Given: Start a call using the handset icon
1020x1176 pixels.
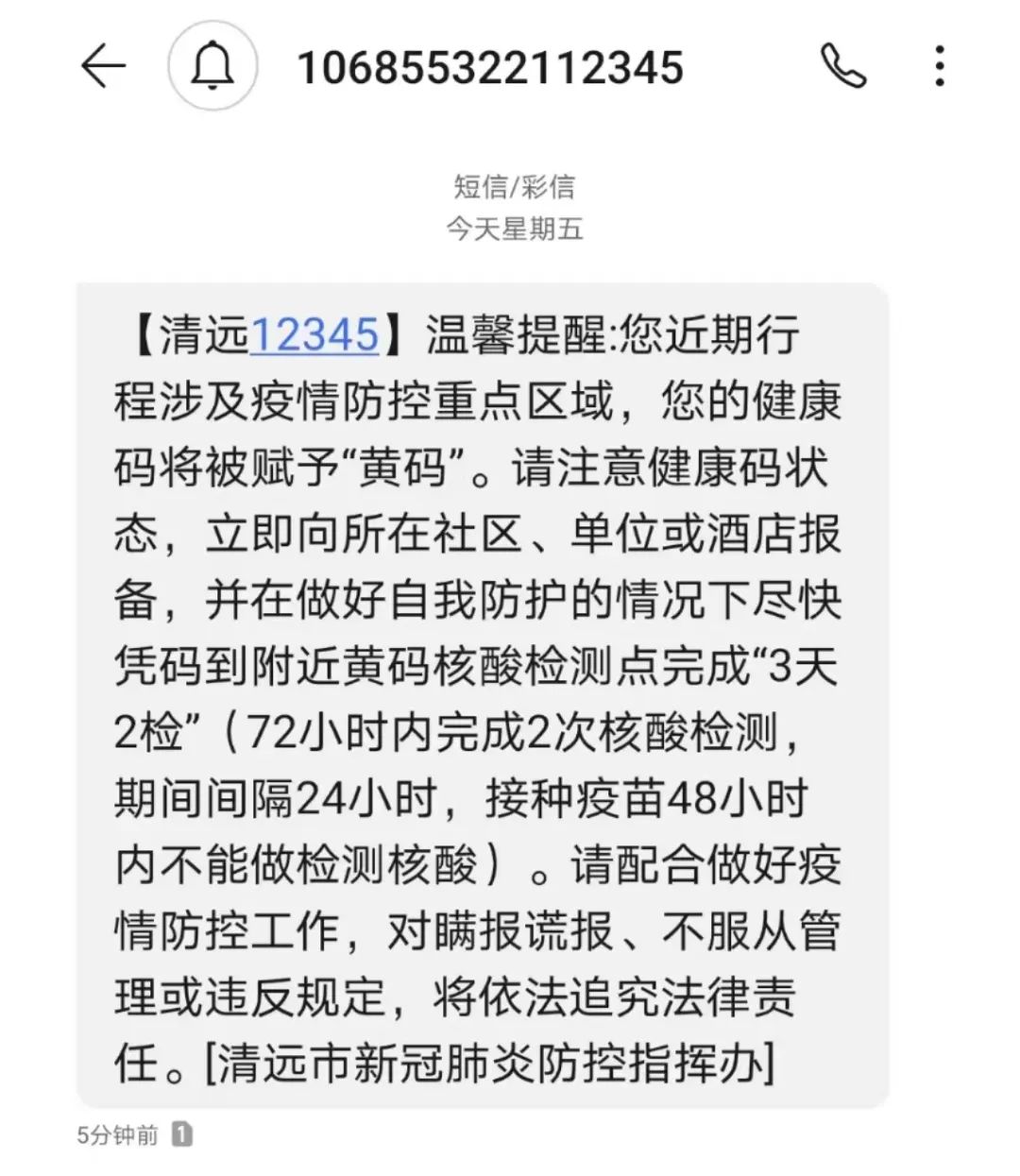Looking at the screenshot, I should (843, 66).
